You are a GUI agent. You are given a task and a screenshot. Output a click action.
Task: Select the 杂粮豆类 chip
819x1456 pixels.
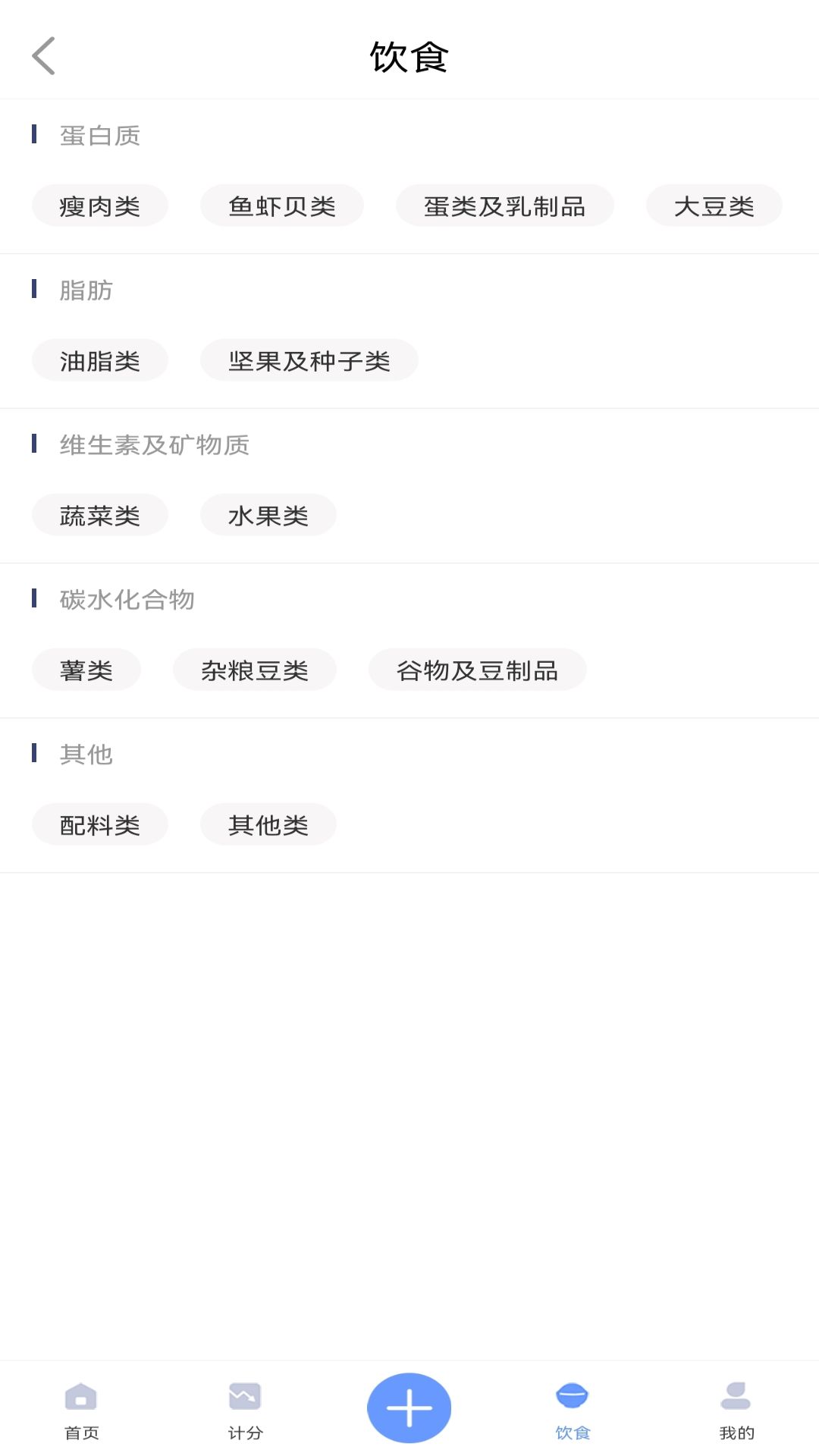[255, 670]
